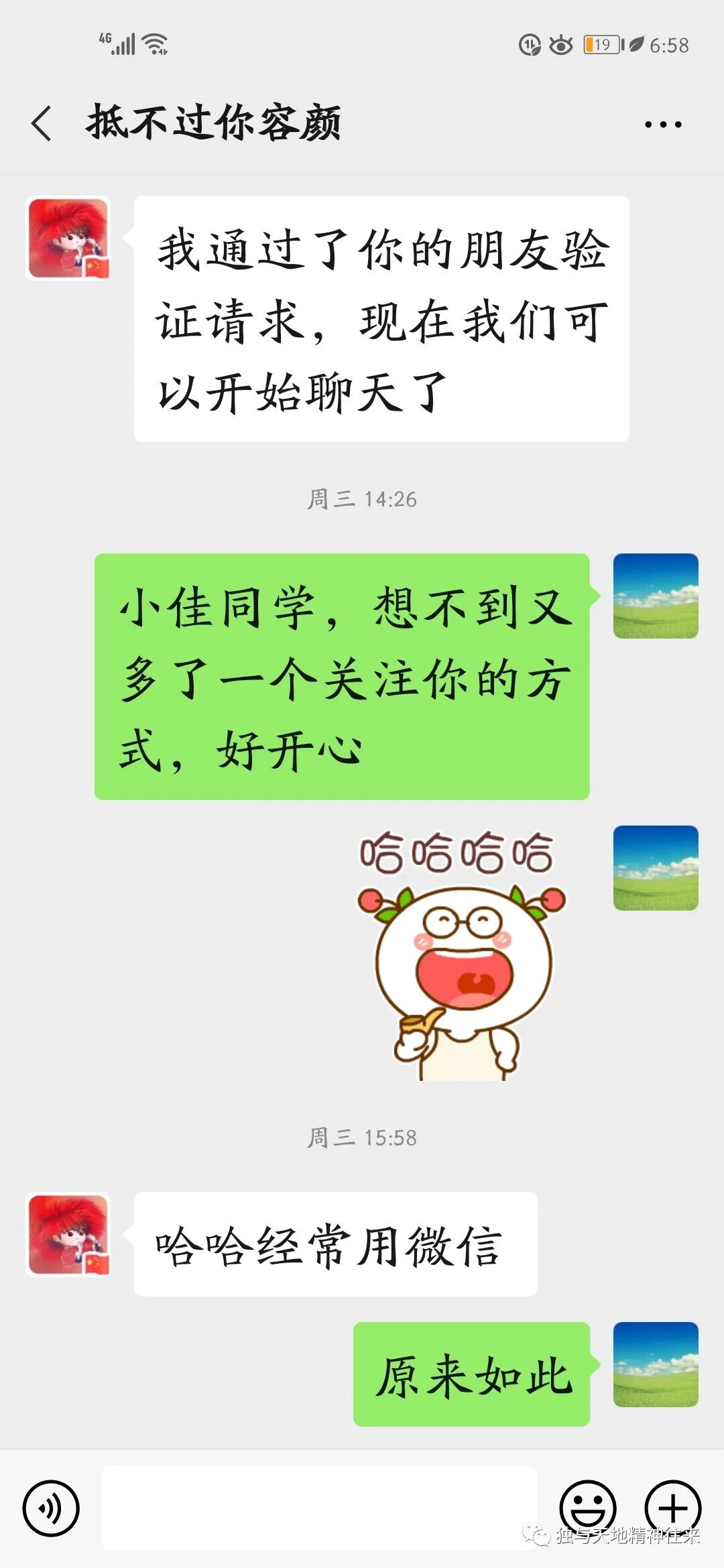Open the emoji sticker panel
724x1568 pixels.
tap(587, 1508)
